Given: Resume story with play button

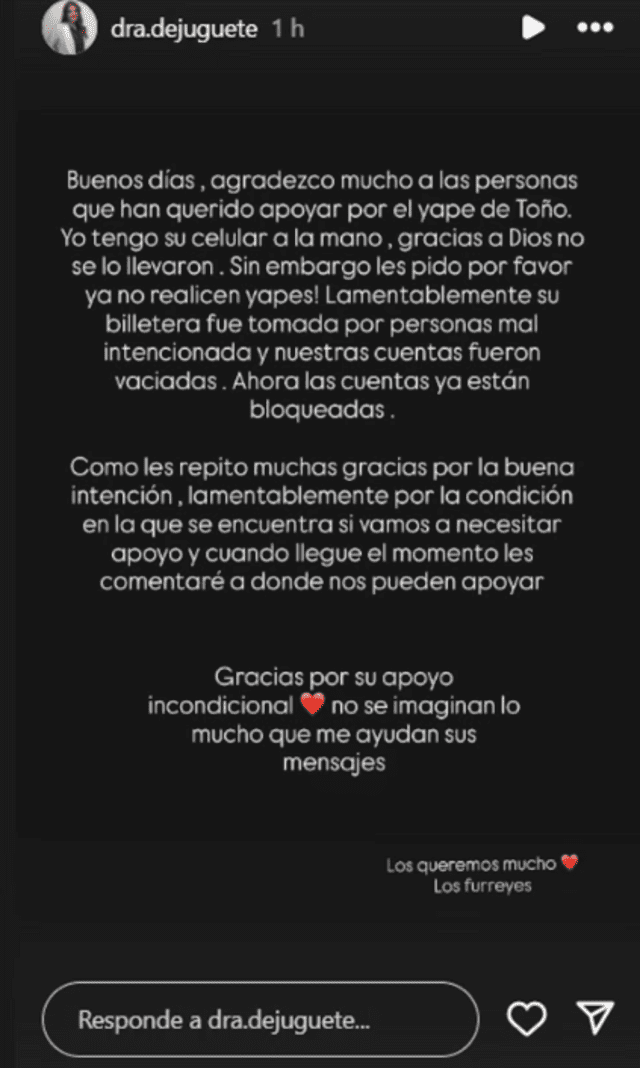Looking at the screenshot, I should click(533, 28).
